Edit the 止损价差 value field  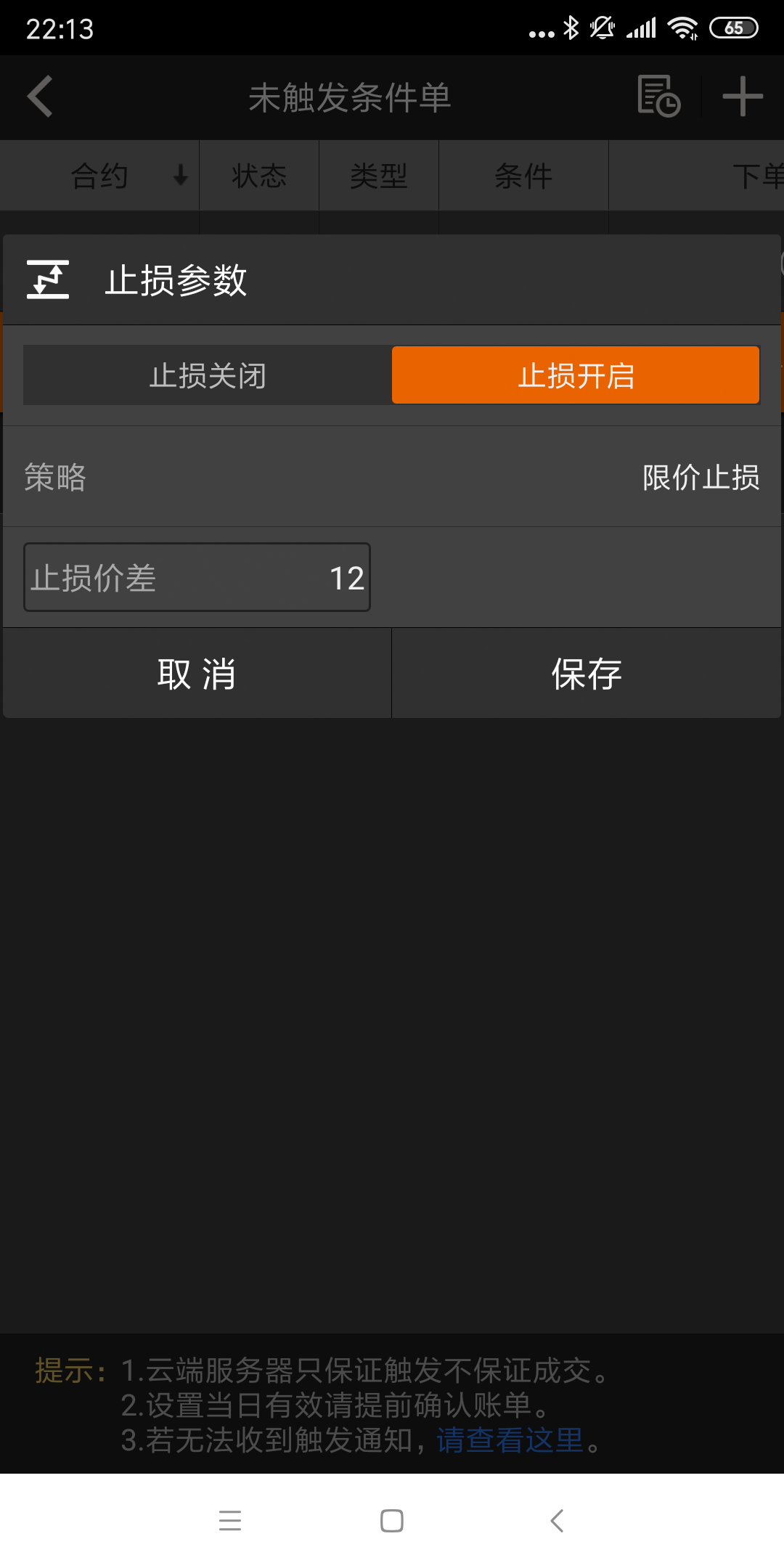[197, 578]
